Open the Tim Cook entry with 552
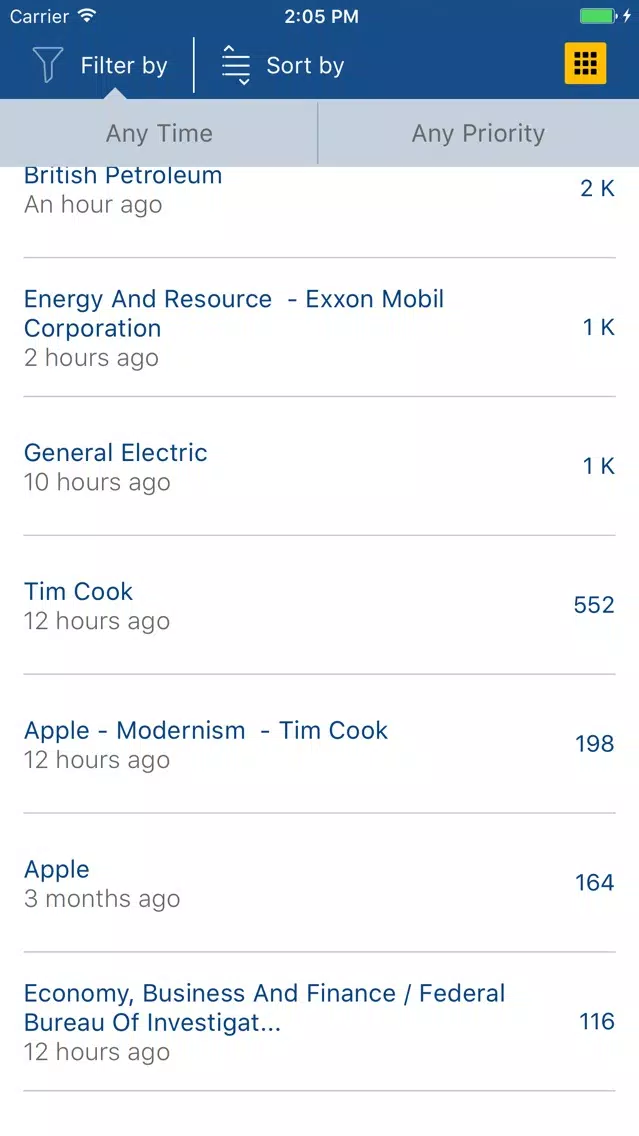The height and width of the screenshot is (1136, 639). coord(320,605)
